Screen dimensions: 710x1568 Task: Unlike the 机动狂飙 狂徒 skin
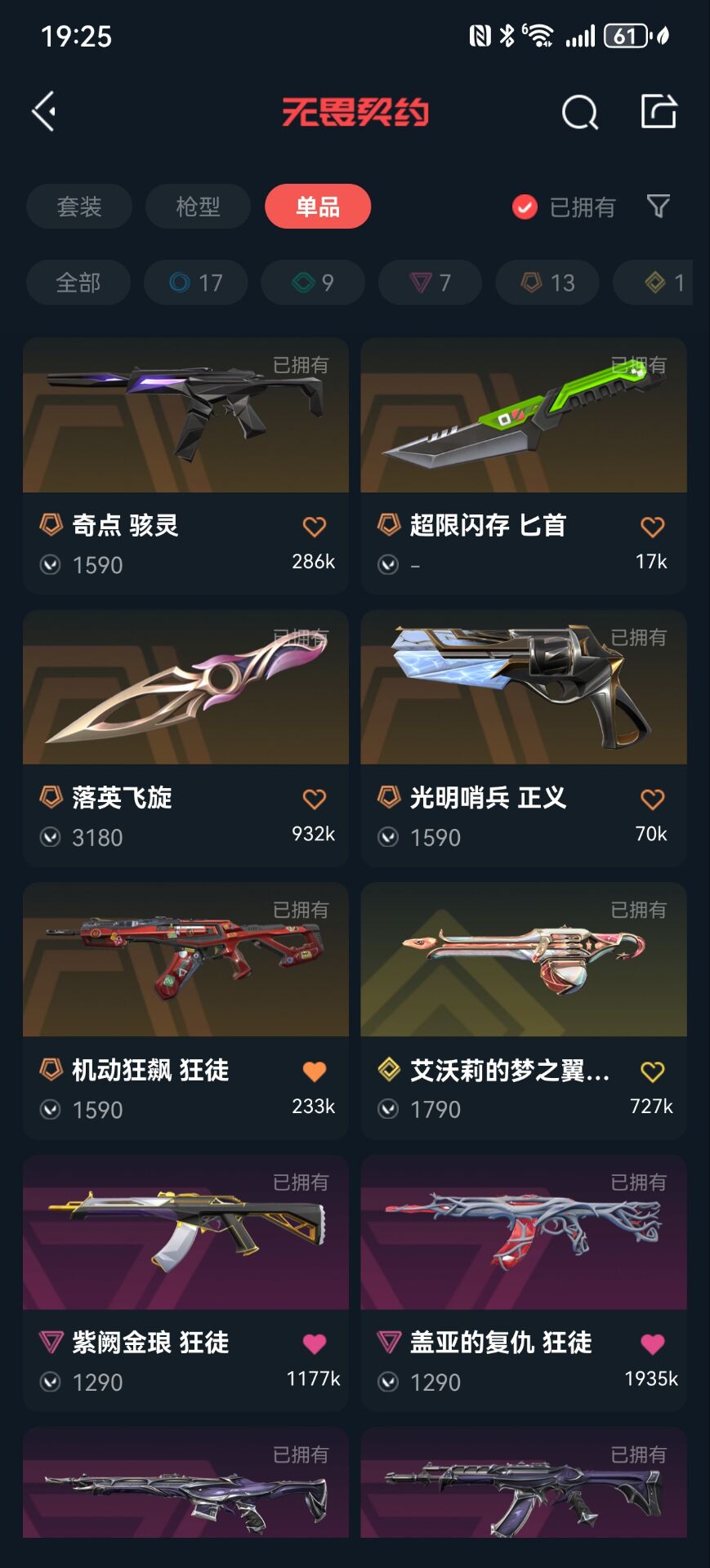pyautogui.click(x=315, y=1071)
